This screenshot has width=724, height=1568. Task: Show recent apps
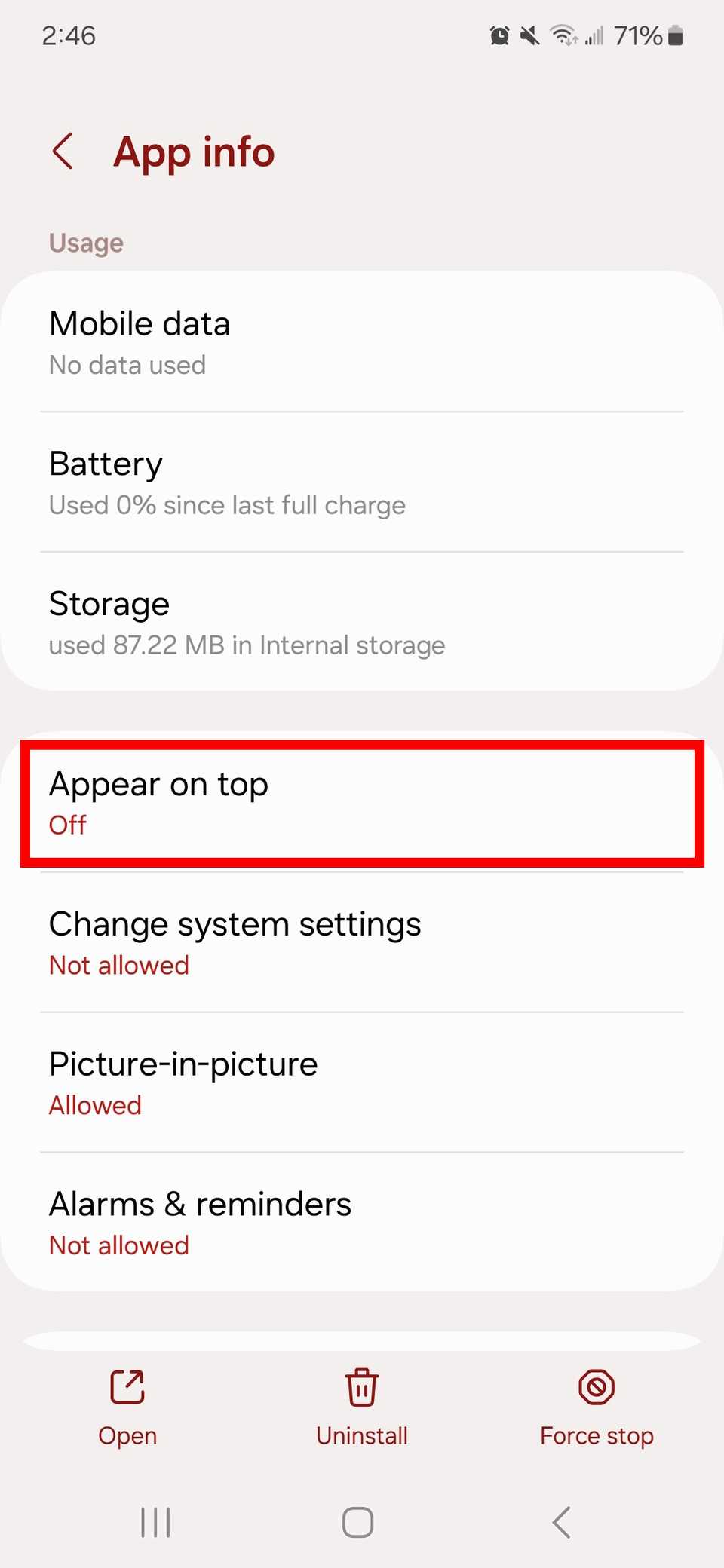pyautogui.click(x=155, y=1522)
